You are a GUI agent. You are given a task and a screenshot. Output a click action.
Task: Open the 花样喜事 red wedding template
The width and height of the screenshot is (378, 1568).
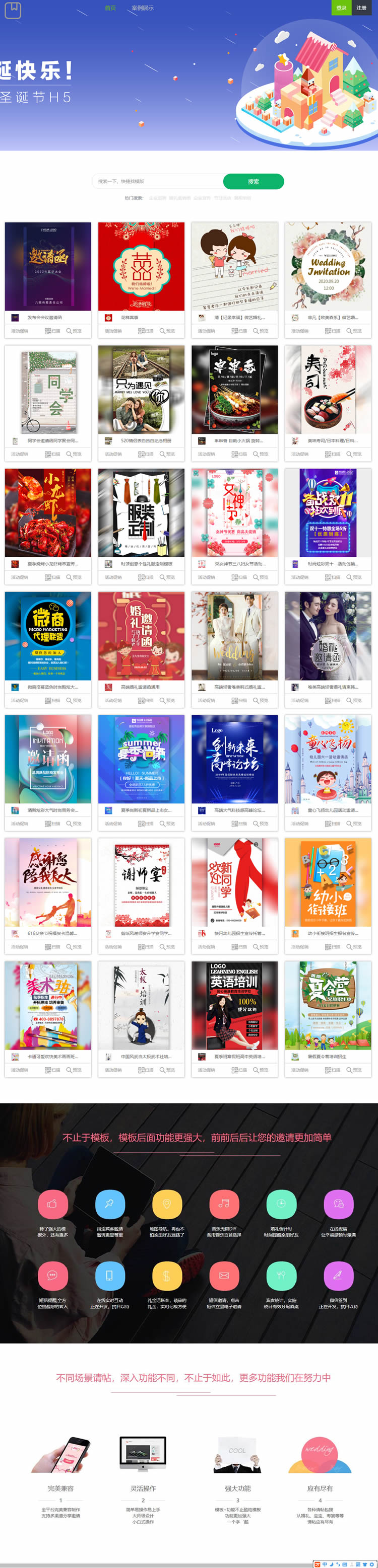point(141,267)
